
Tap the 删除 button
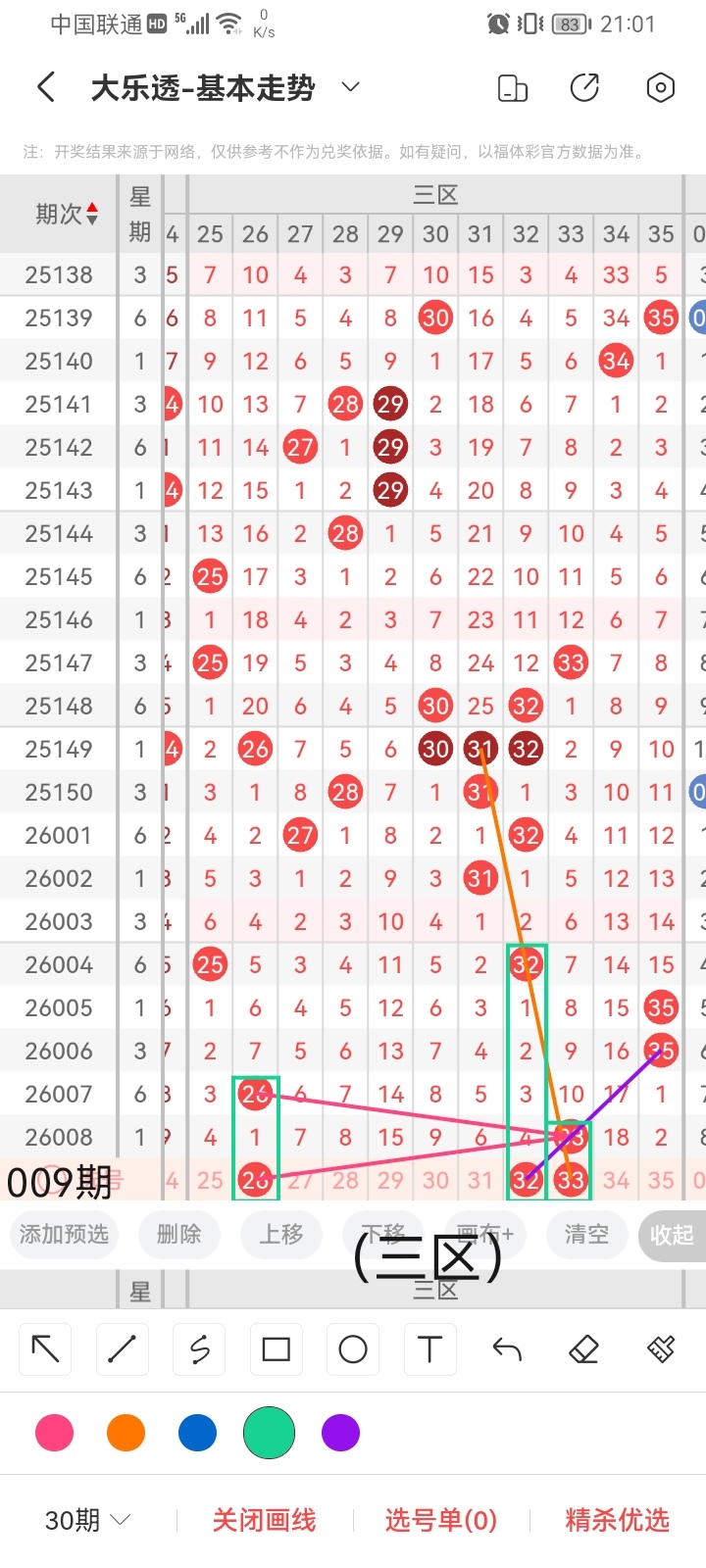(x=178, y=1234)
